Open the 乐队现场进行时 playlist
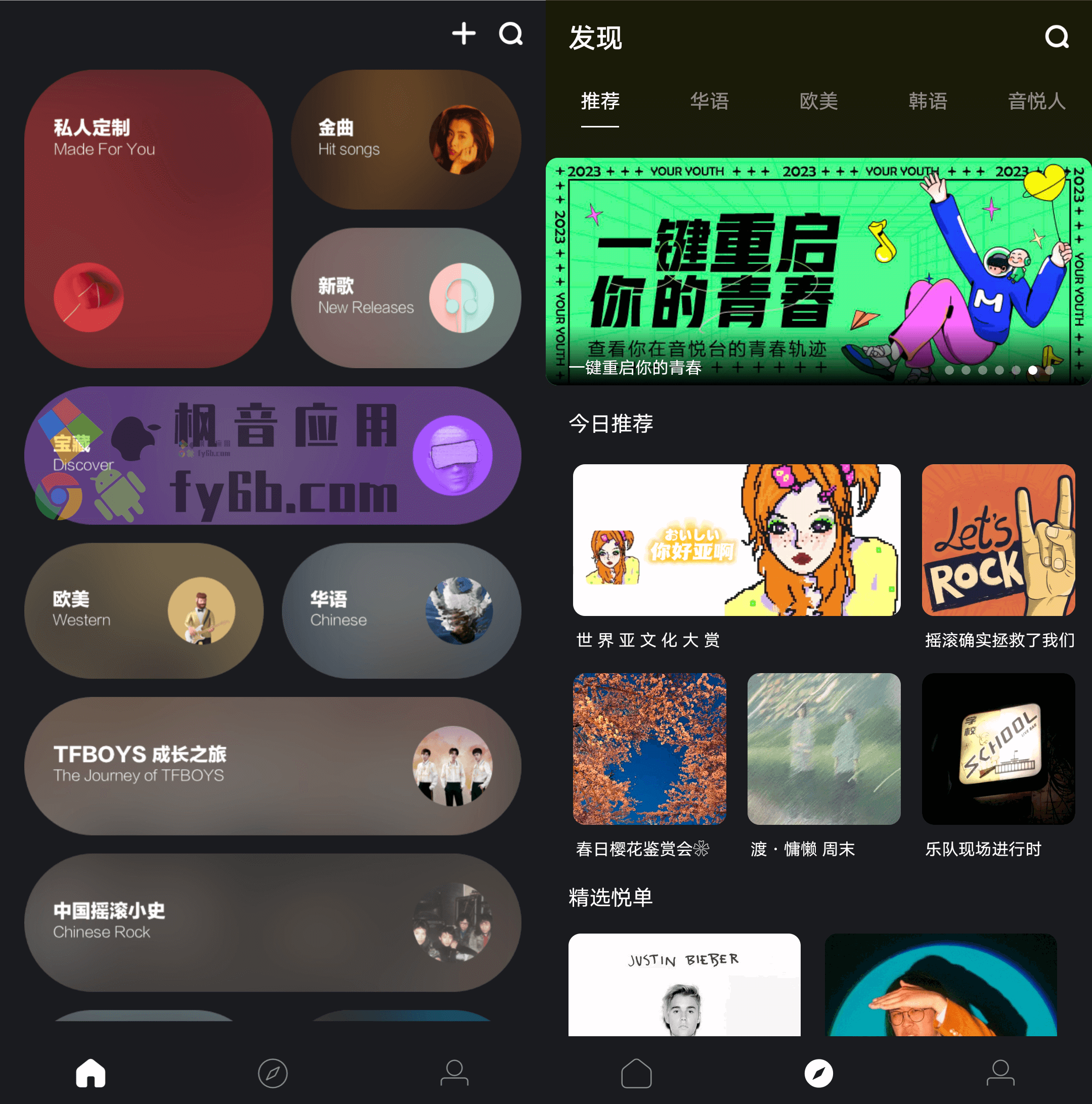The image size is (1092, 1104). pos(998,748)
